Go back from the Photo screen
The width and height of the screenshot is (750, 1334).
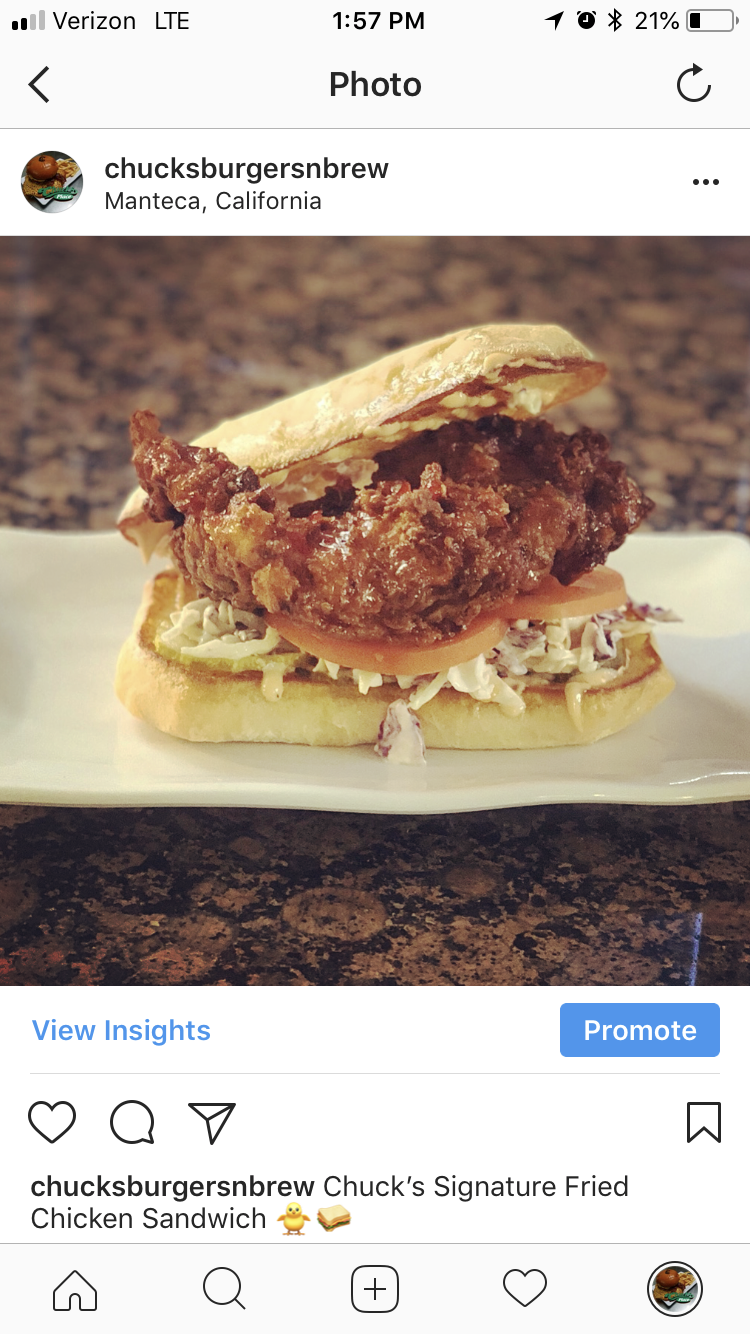pyautogui.click(x=39, y=85)
